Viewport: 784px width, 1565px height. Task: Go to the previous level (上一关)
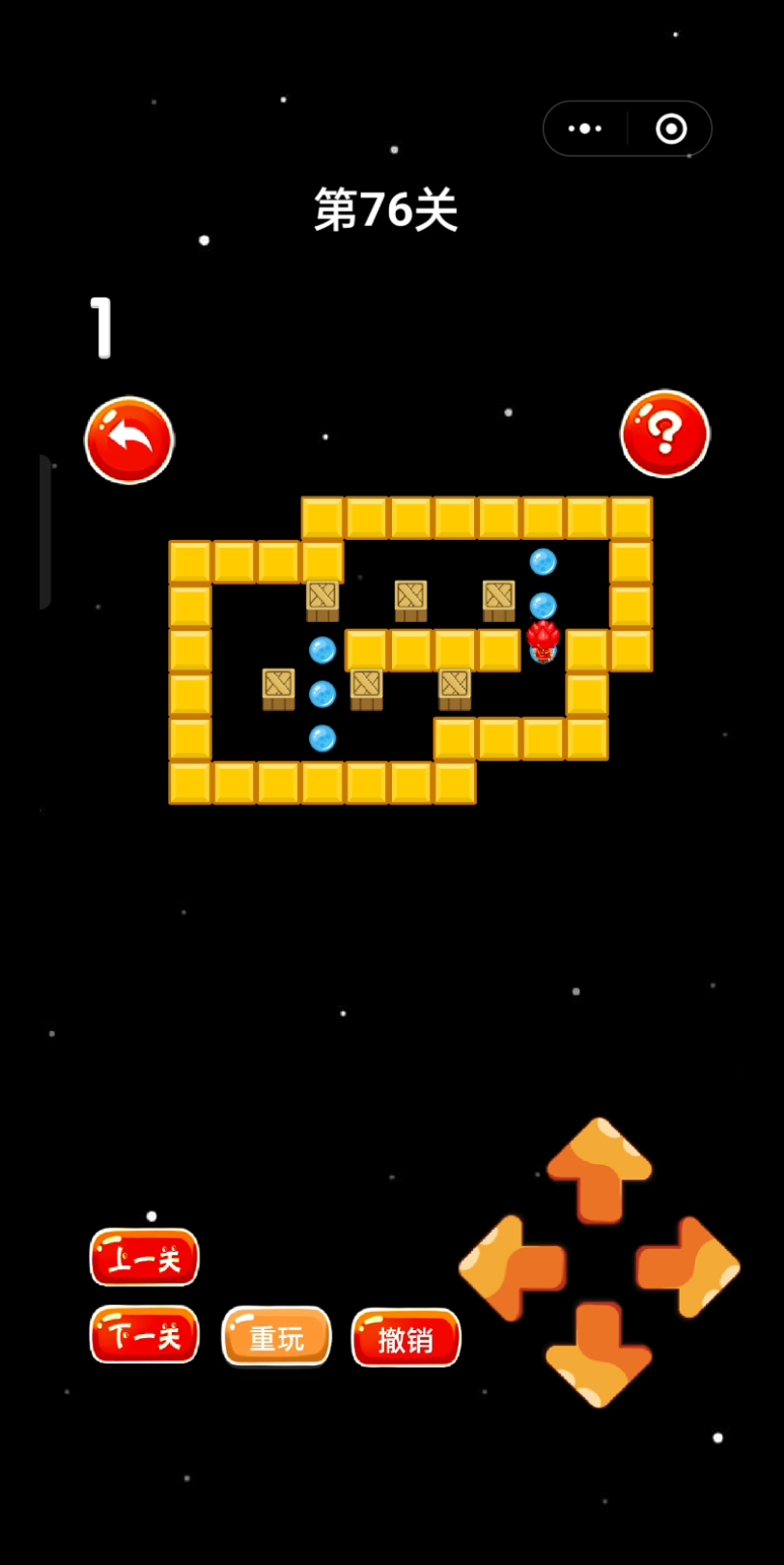pyautogui.click(x=145, y=1258)
